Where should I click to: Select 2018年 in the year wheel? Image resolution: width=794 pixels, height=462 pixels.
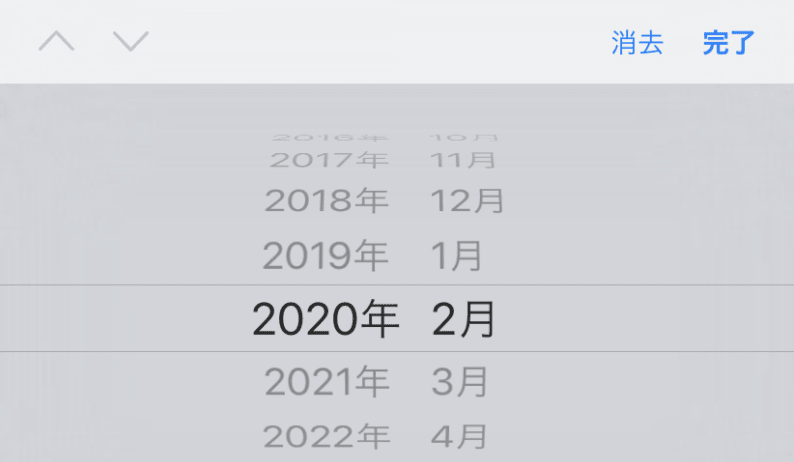tap(326, 200)
